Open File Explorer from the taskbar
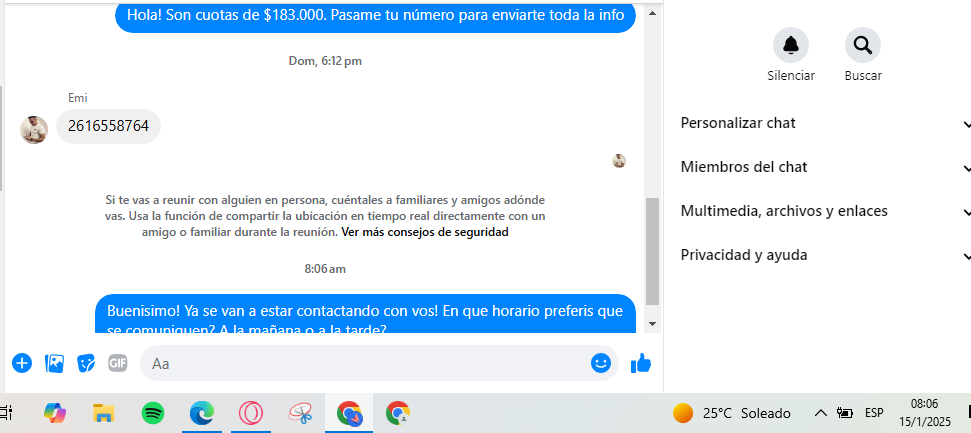971x433 pixels. click(104, 412)
